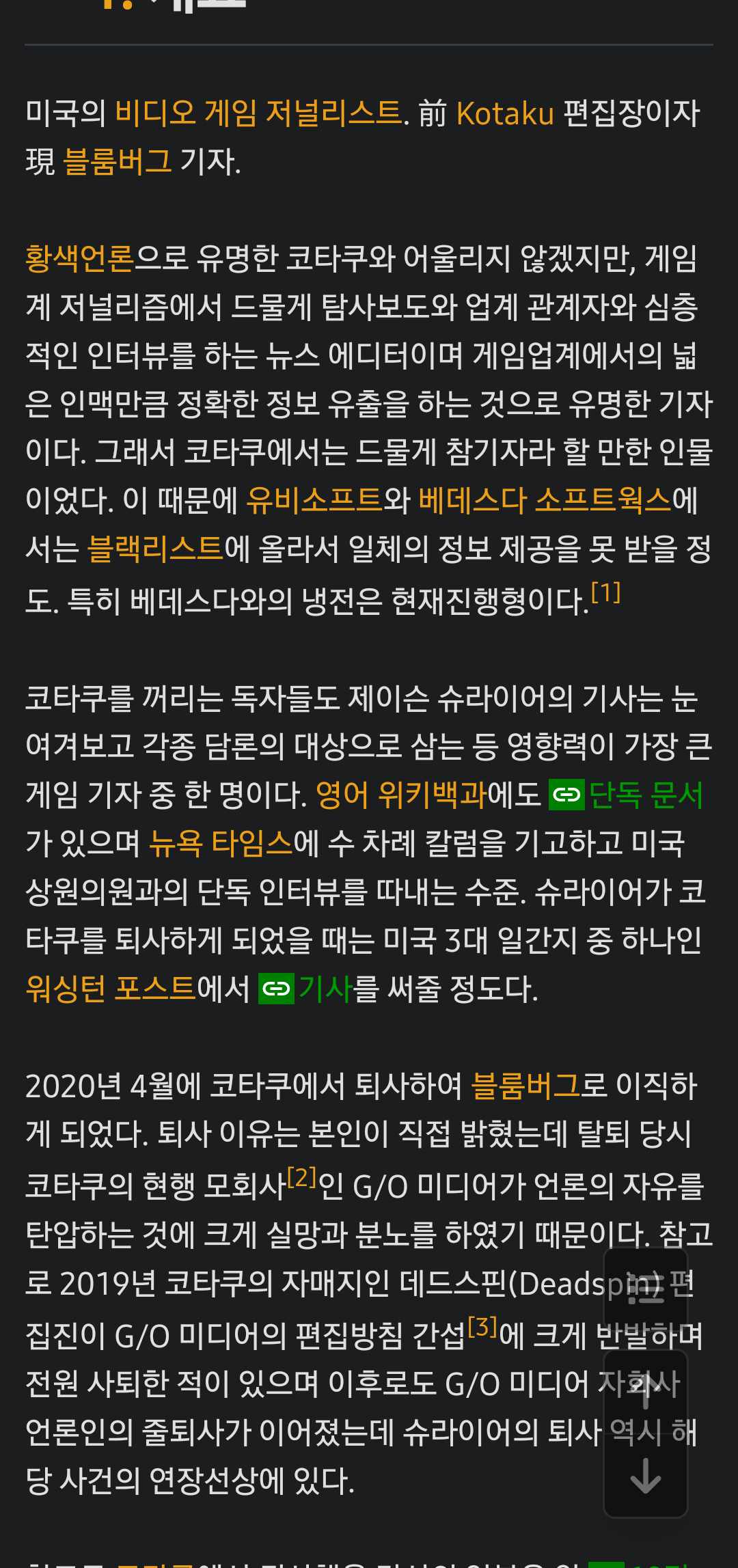The width and height of the screenshot is (738, 1568).
Task: View footnote [2] after 모회사
Action: click(301, 1177)
